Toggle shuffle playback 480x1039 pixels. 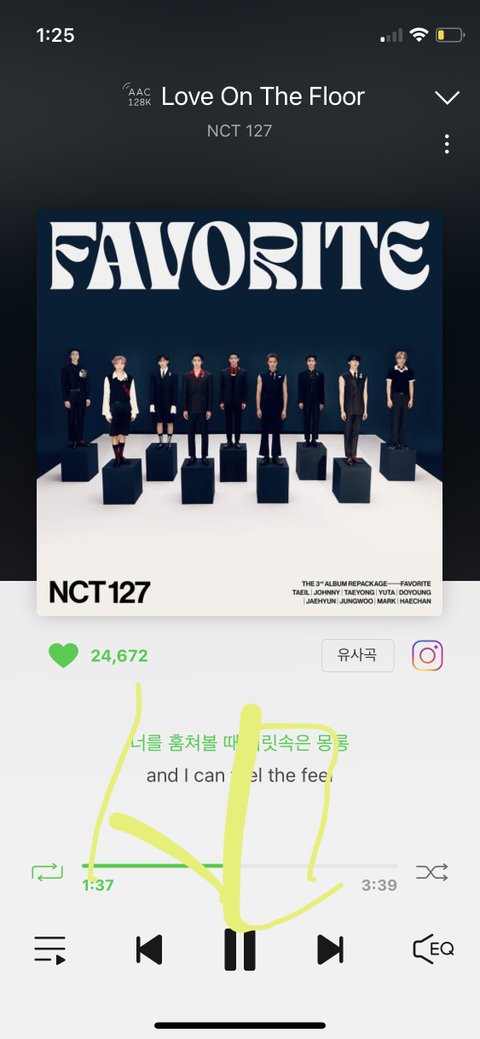coord(432,871)
